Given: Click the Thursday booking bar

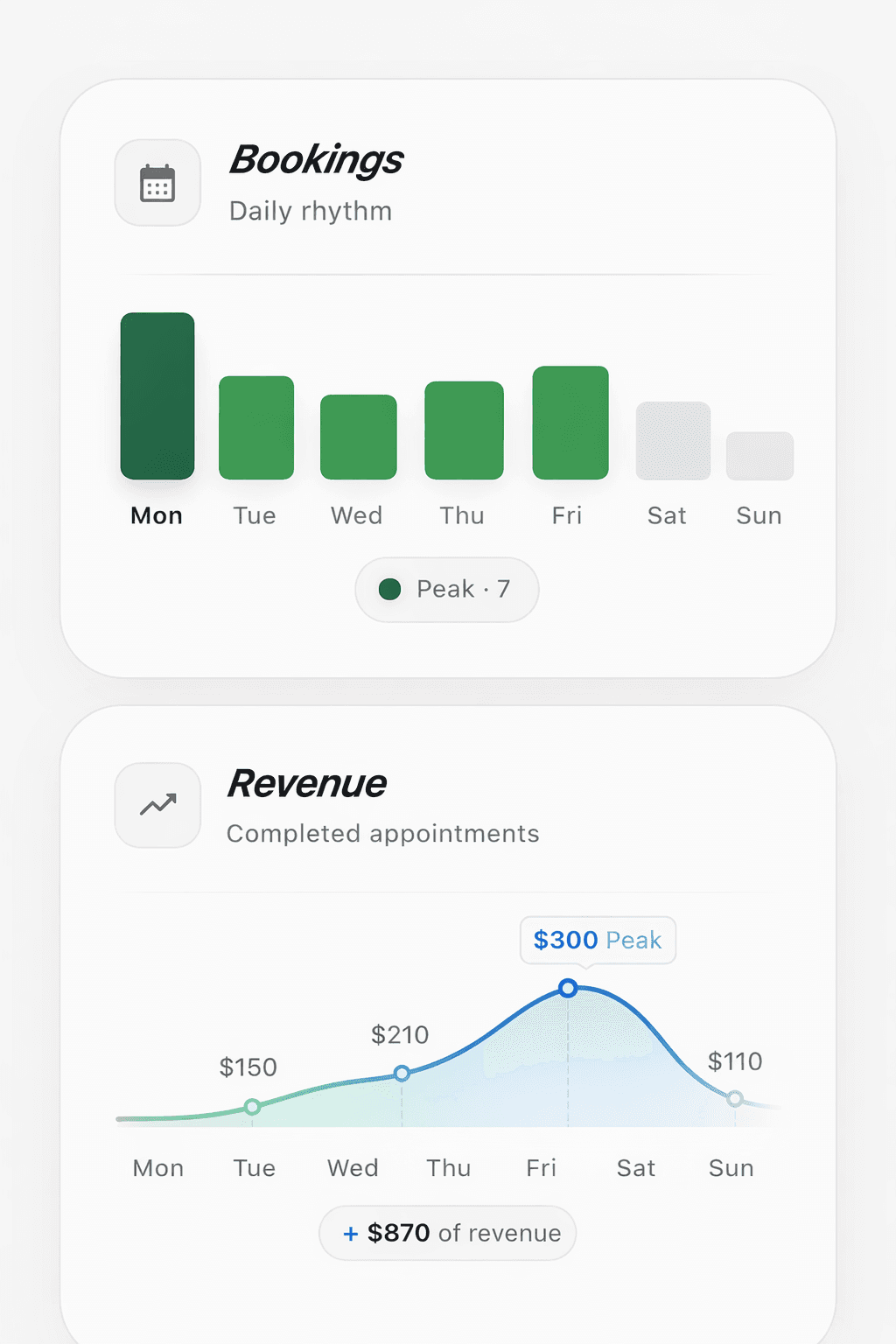Looking at the screenshot, I should [464, 429].
